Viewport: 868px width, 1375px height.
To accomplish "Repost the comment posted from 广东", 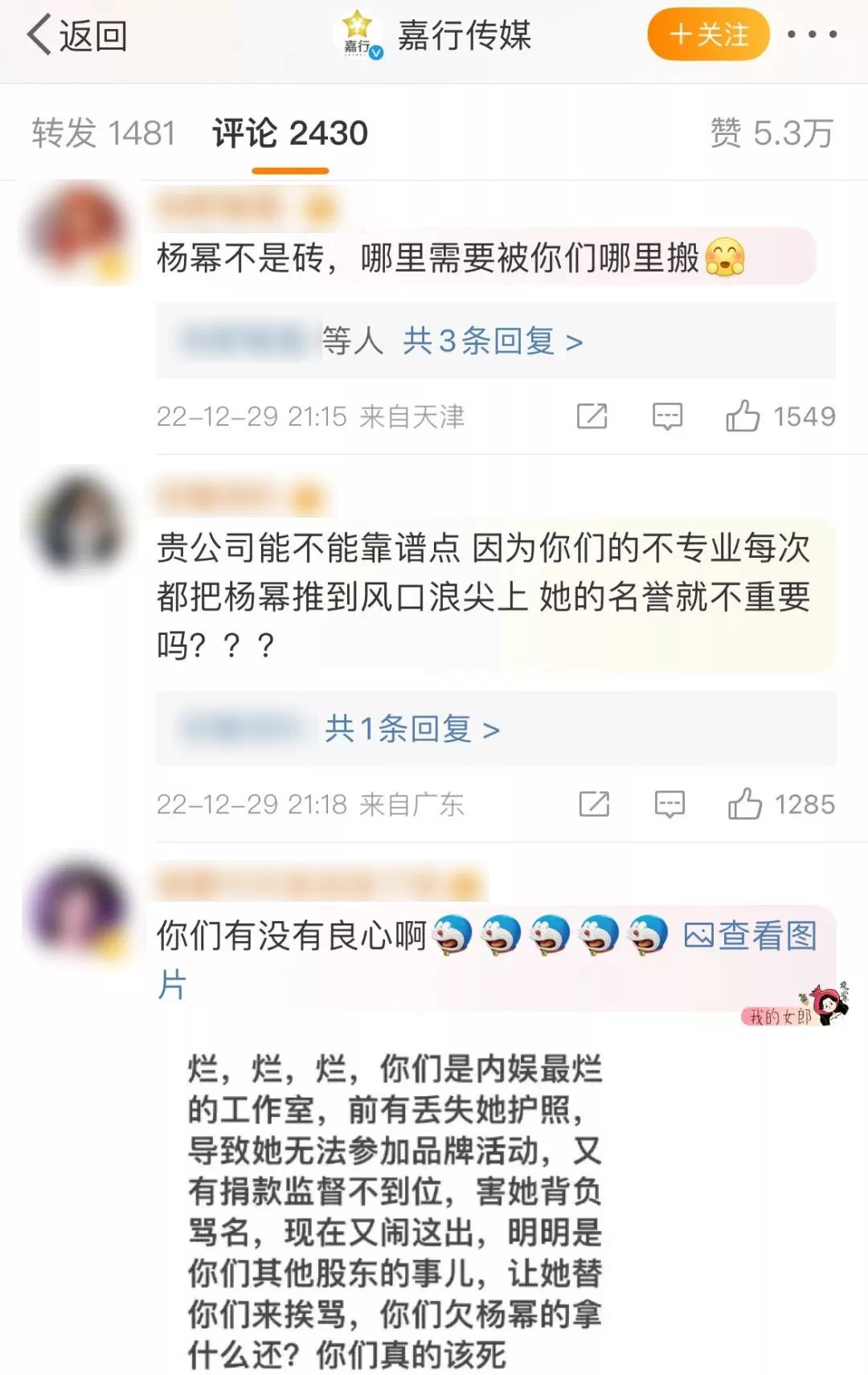I will (x=594, y=804).
